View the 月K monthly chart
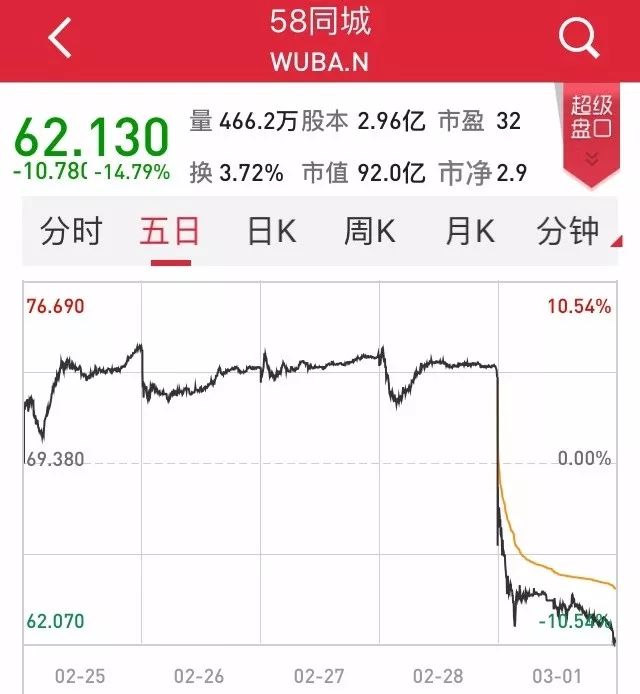 469,232
